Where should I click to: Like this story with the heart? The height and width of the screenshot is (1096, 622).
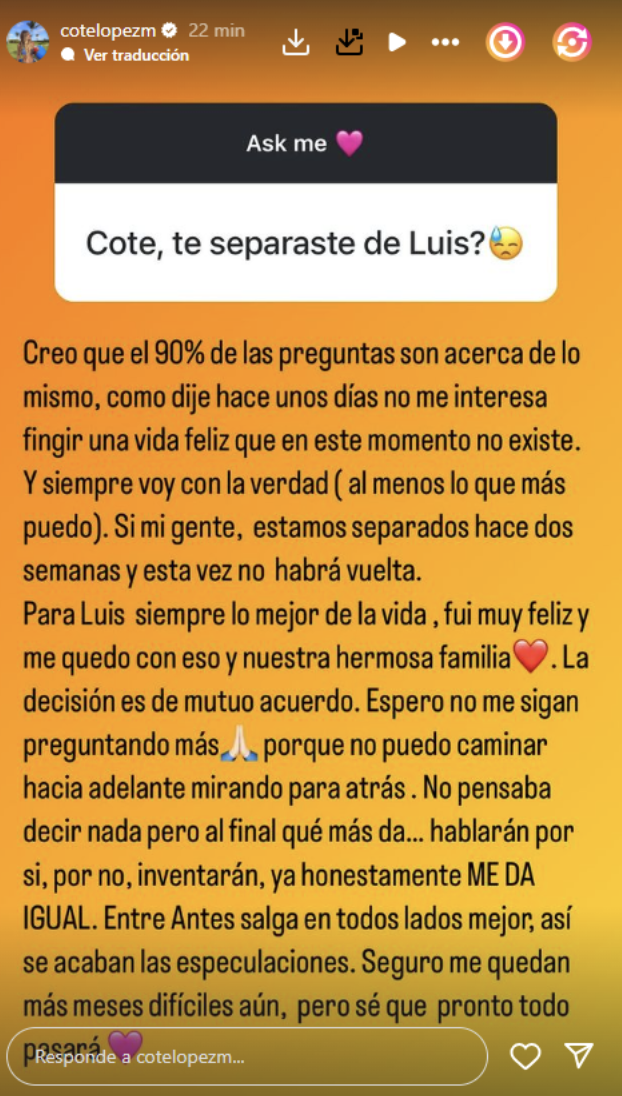click(525, 1056)
